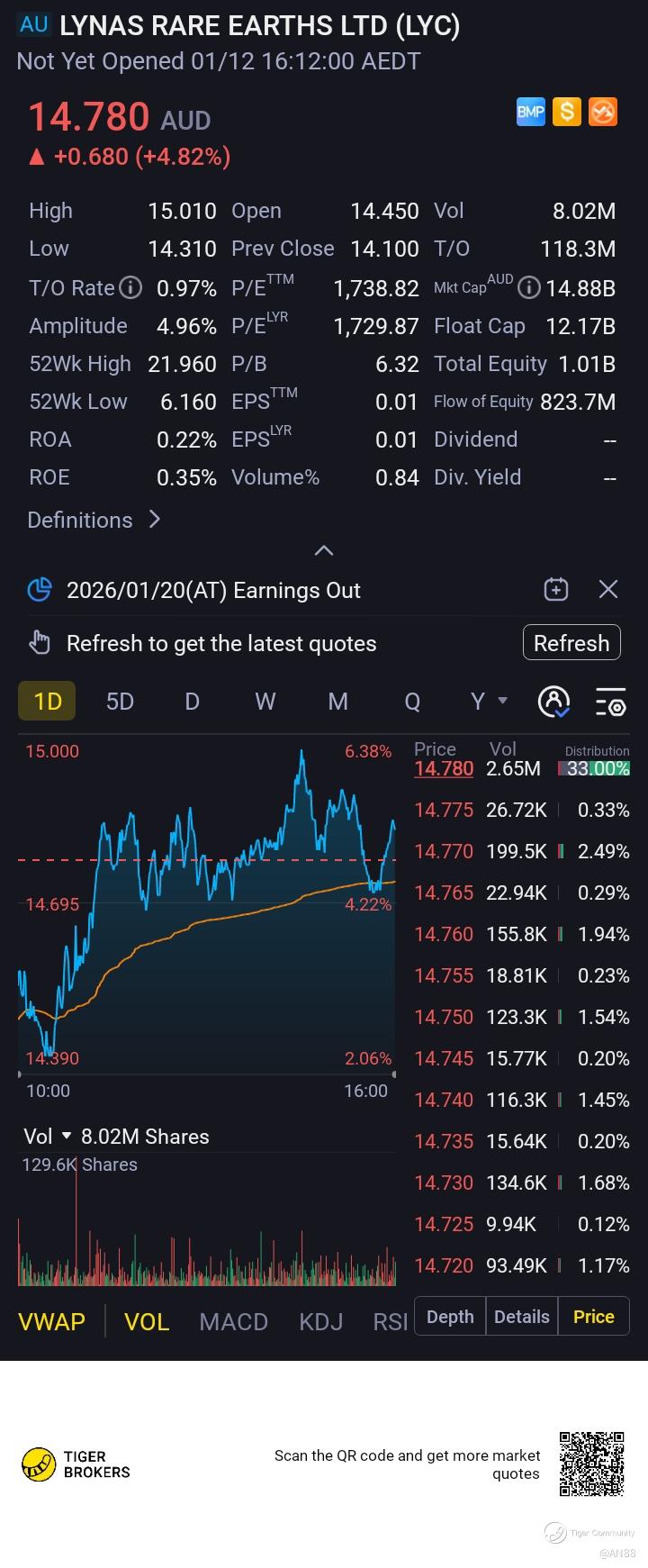Open the Y timeframe dropdown
648x1568 pixels.
click(x=489, y=701)
